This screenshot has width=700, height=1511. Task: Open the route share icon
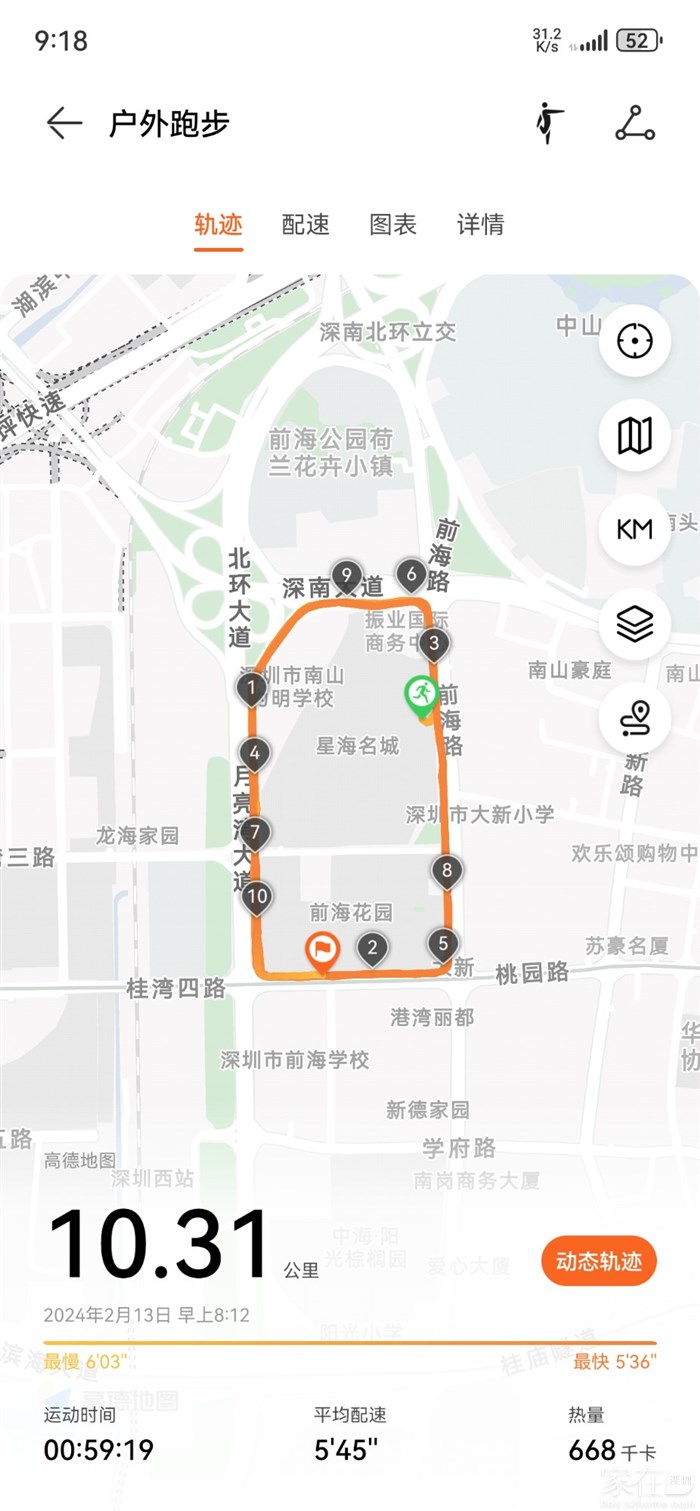635,124
